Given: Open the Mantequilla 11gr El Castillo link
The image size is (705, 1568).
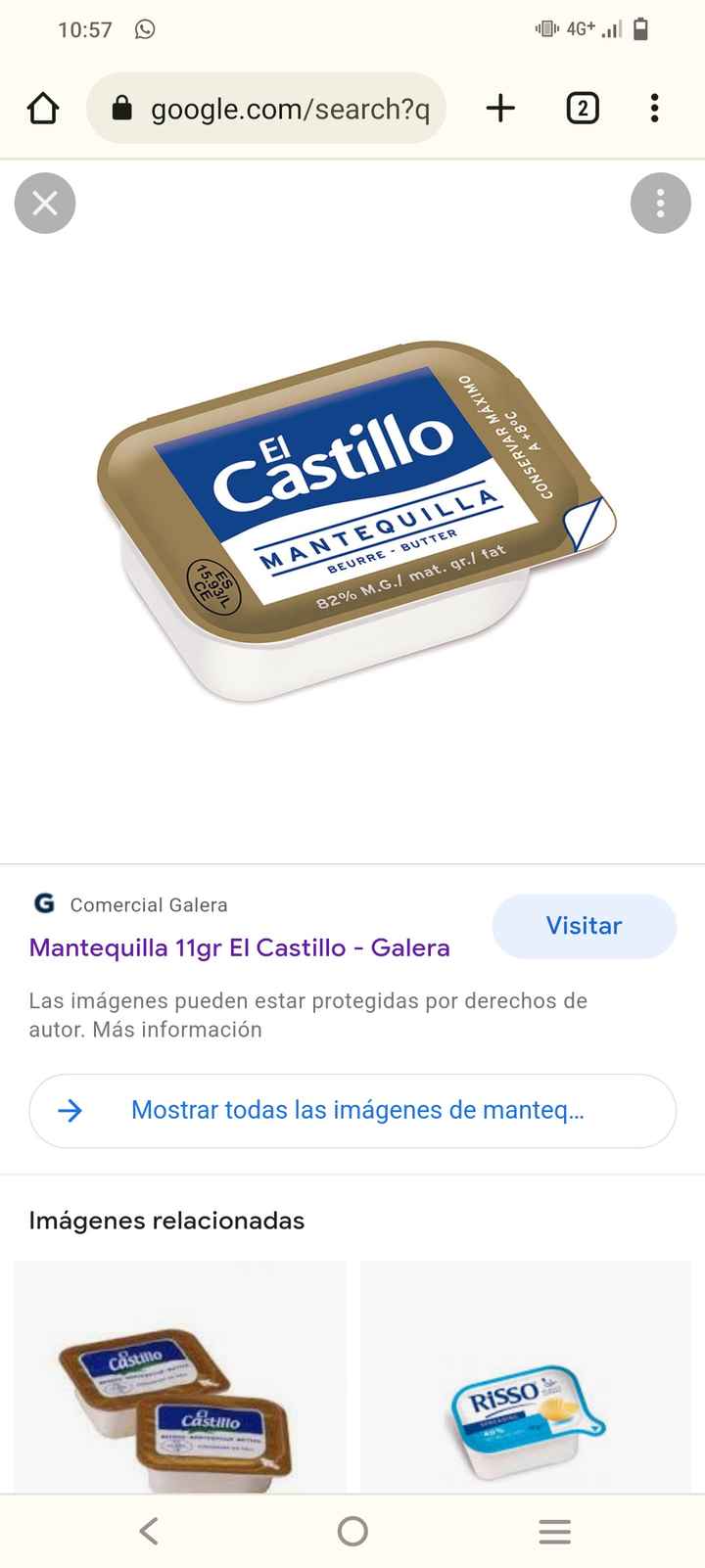Looking at the screenshot, I should [x=239, y=947].
